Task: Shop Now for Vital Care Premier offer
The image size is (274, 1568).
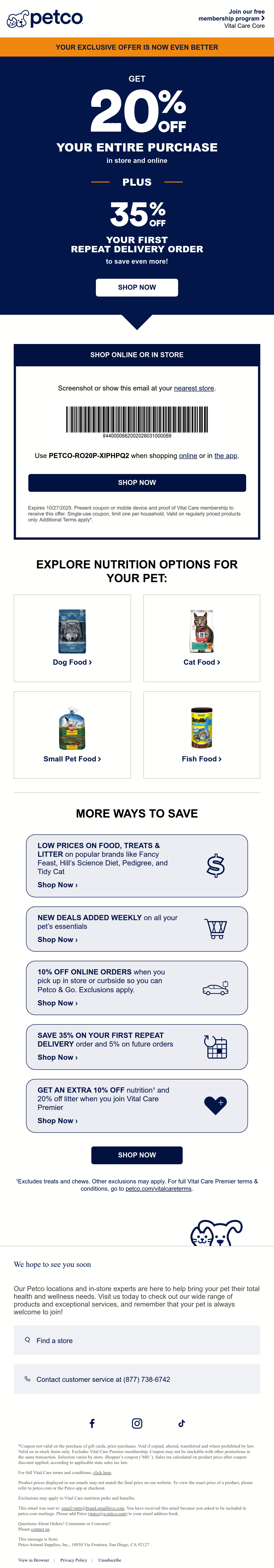Action: (x=57, y=1121)
